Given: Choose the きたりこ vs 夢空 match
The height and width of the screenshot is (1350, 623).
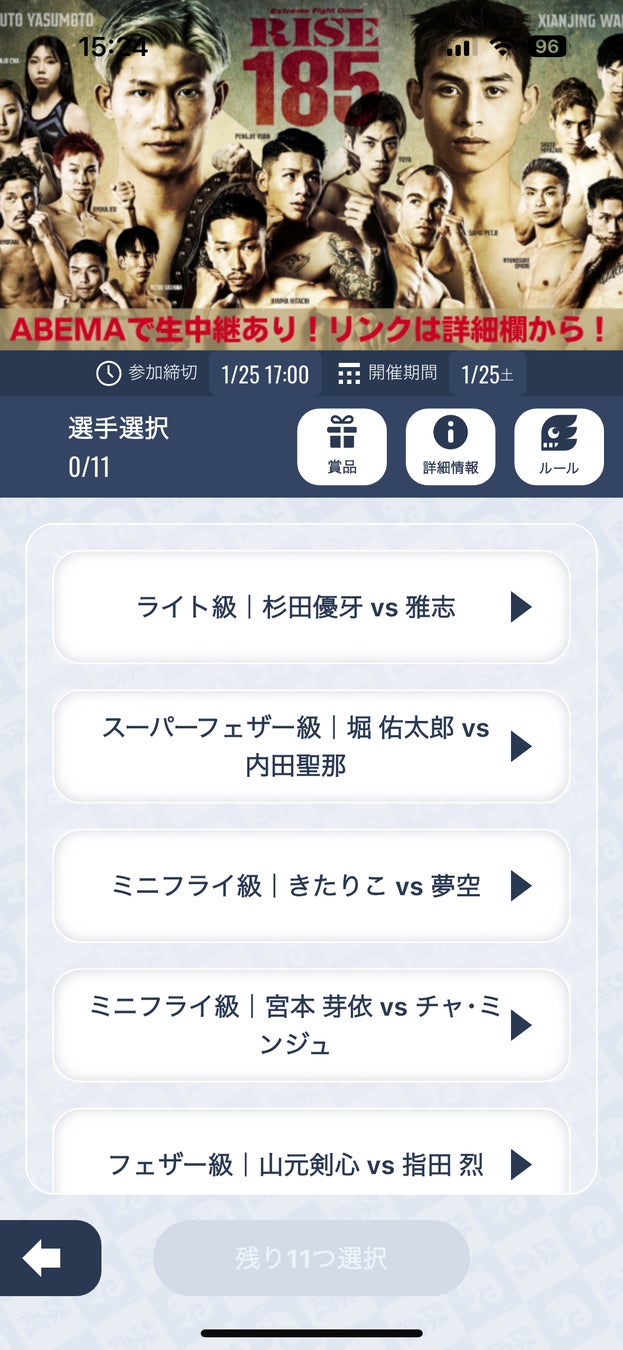Looking at the screenshot, I should pos(311,885).
